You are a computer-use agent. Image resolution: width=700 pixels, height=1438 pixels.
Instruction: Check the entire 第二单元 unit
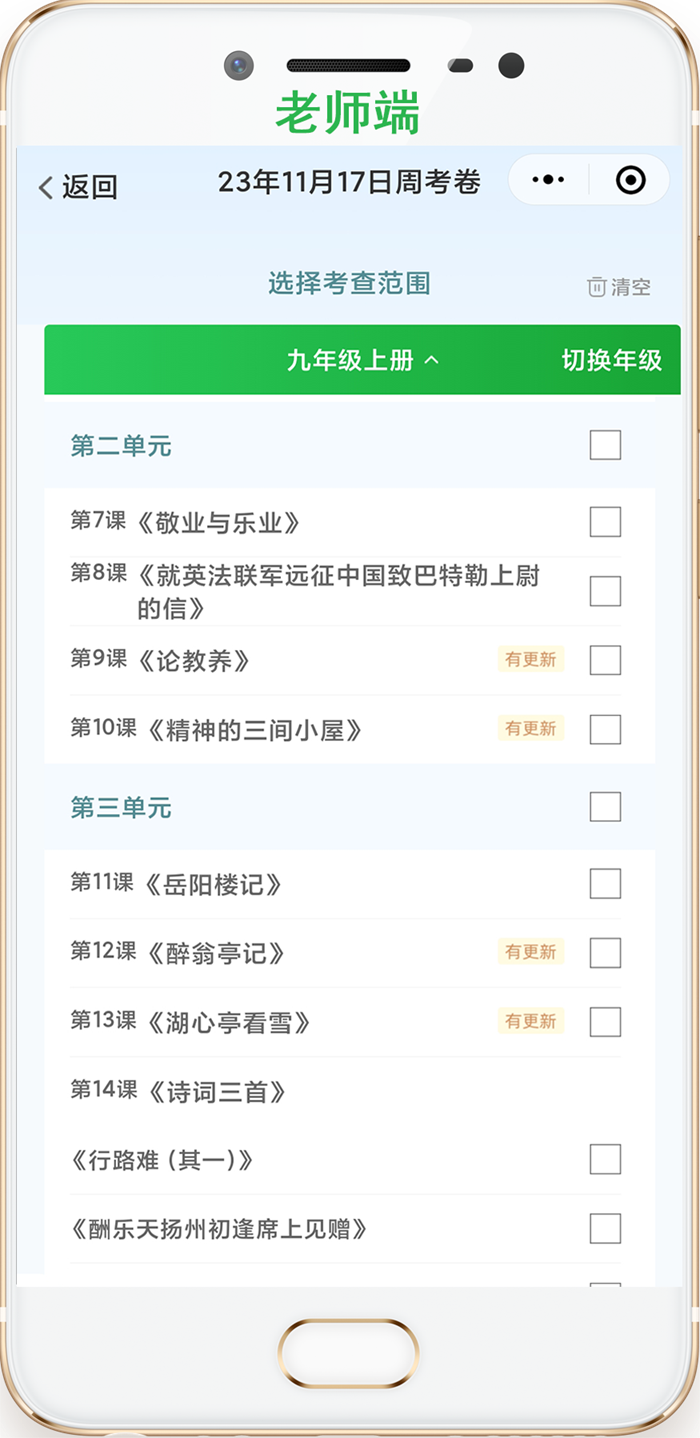(605, 445)
